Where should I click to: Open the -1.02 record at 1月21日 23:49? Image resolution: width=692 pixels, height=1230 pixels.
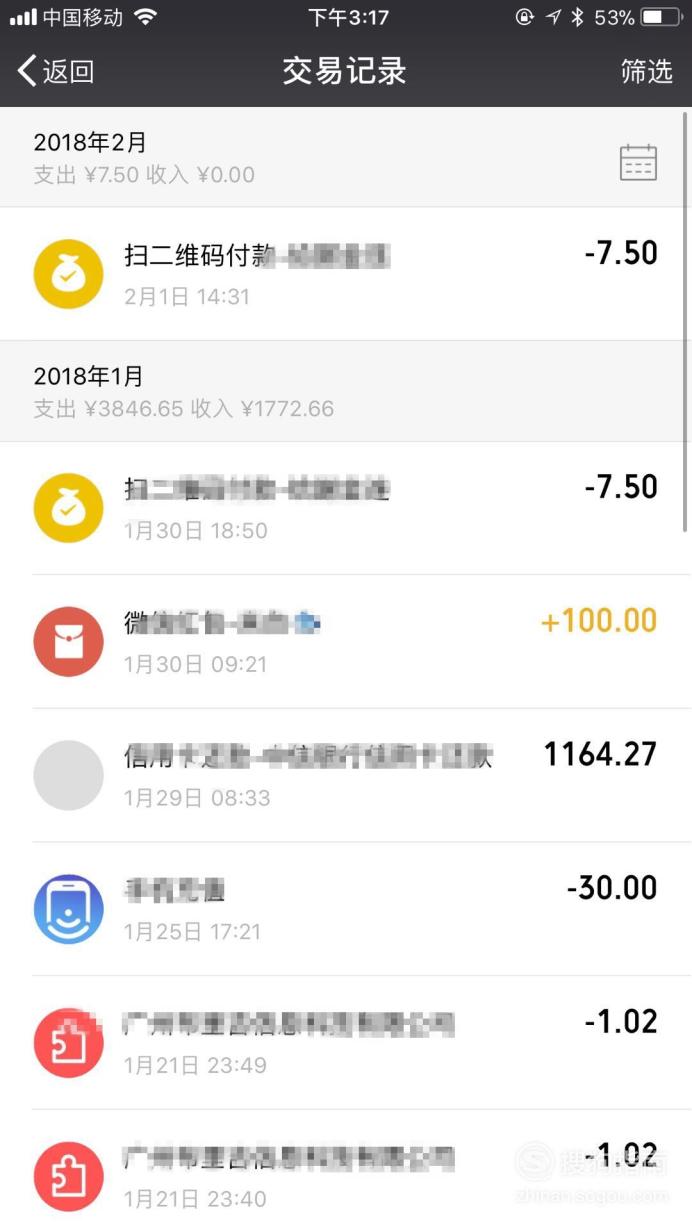tap(346, 1042)
